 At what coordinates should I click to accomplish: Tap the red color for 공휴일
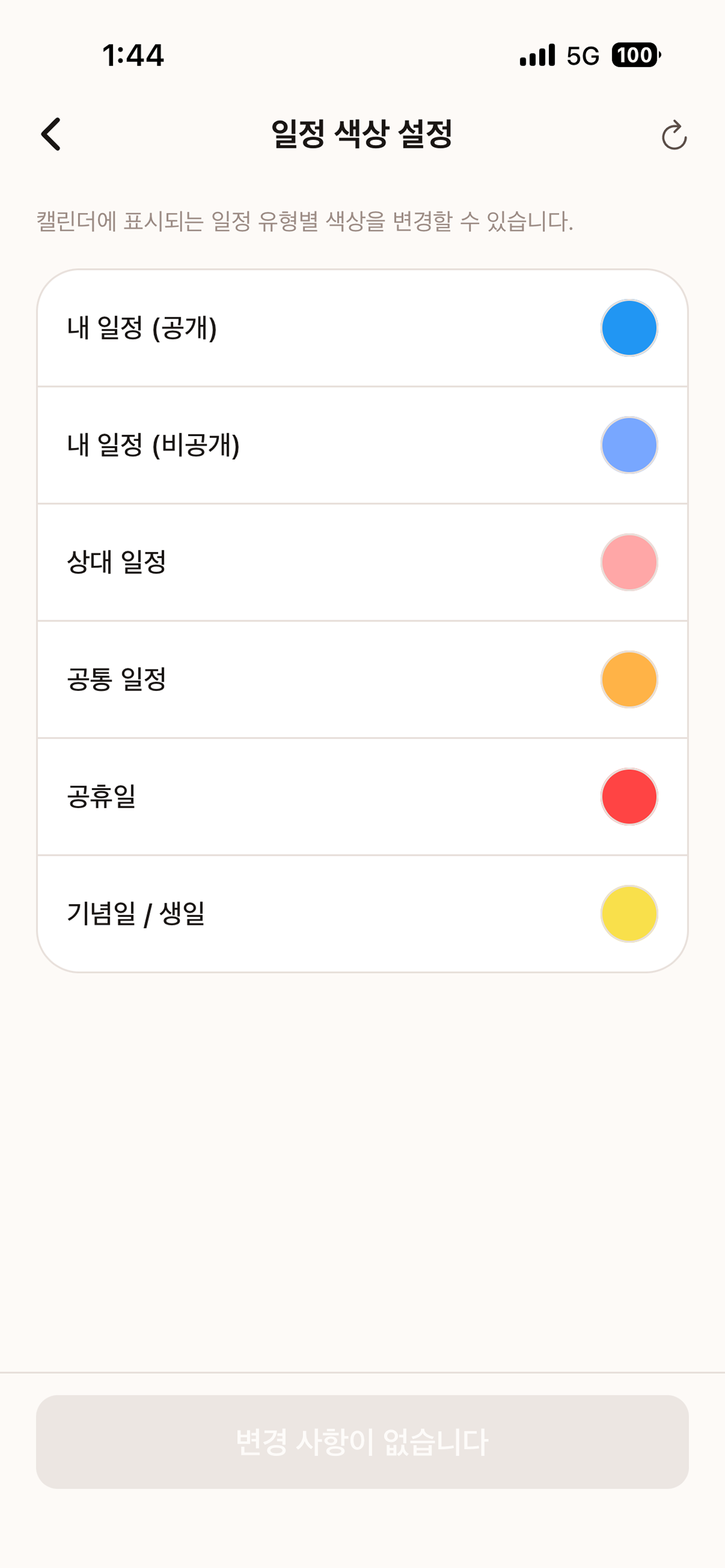pos(629,795)
